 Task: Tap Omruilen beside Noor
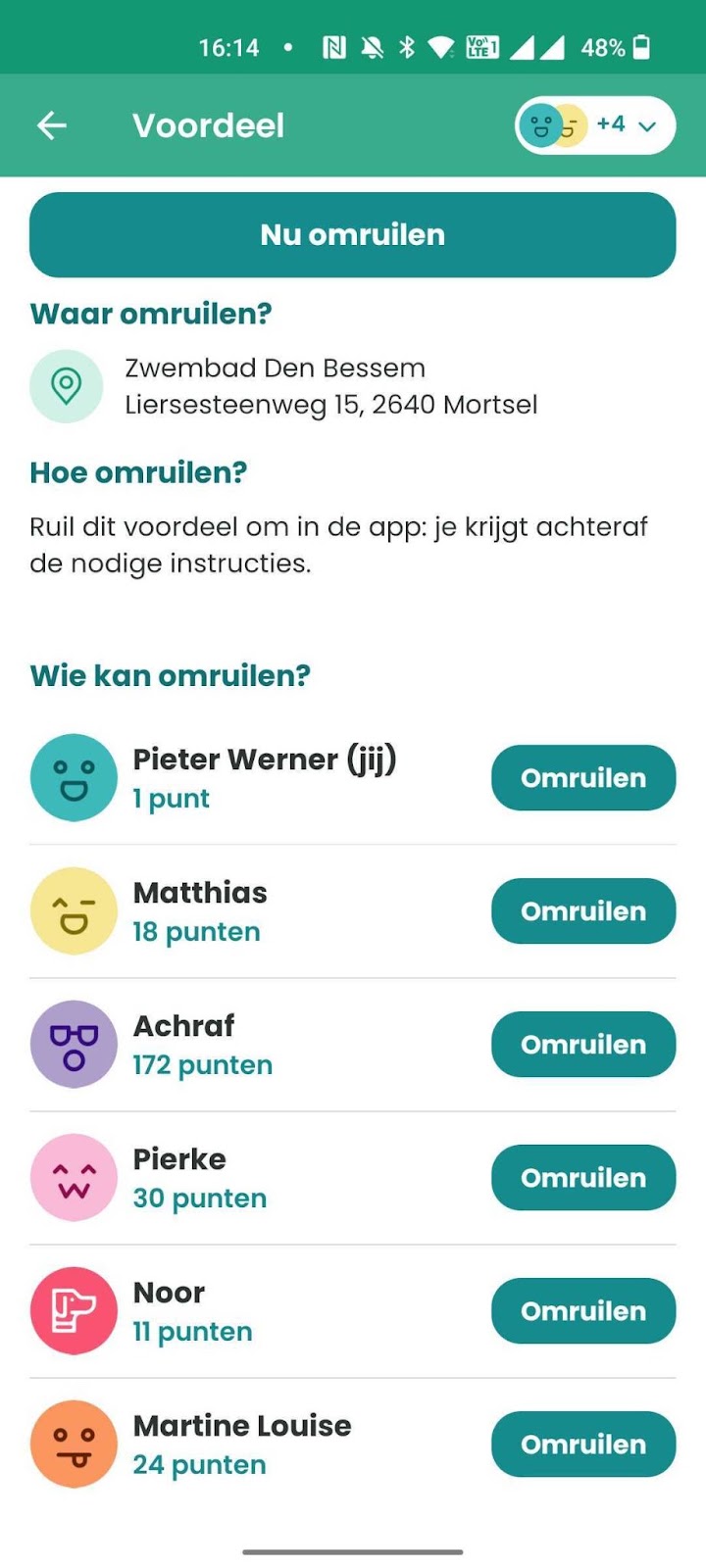pos(583,1311)
